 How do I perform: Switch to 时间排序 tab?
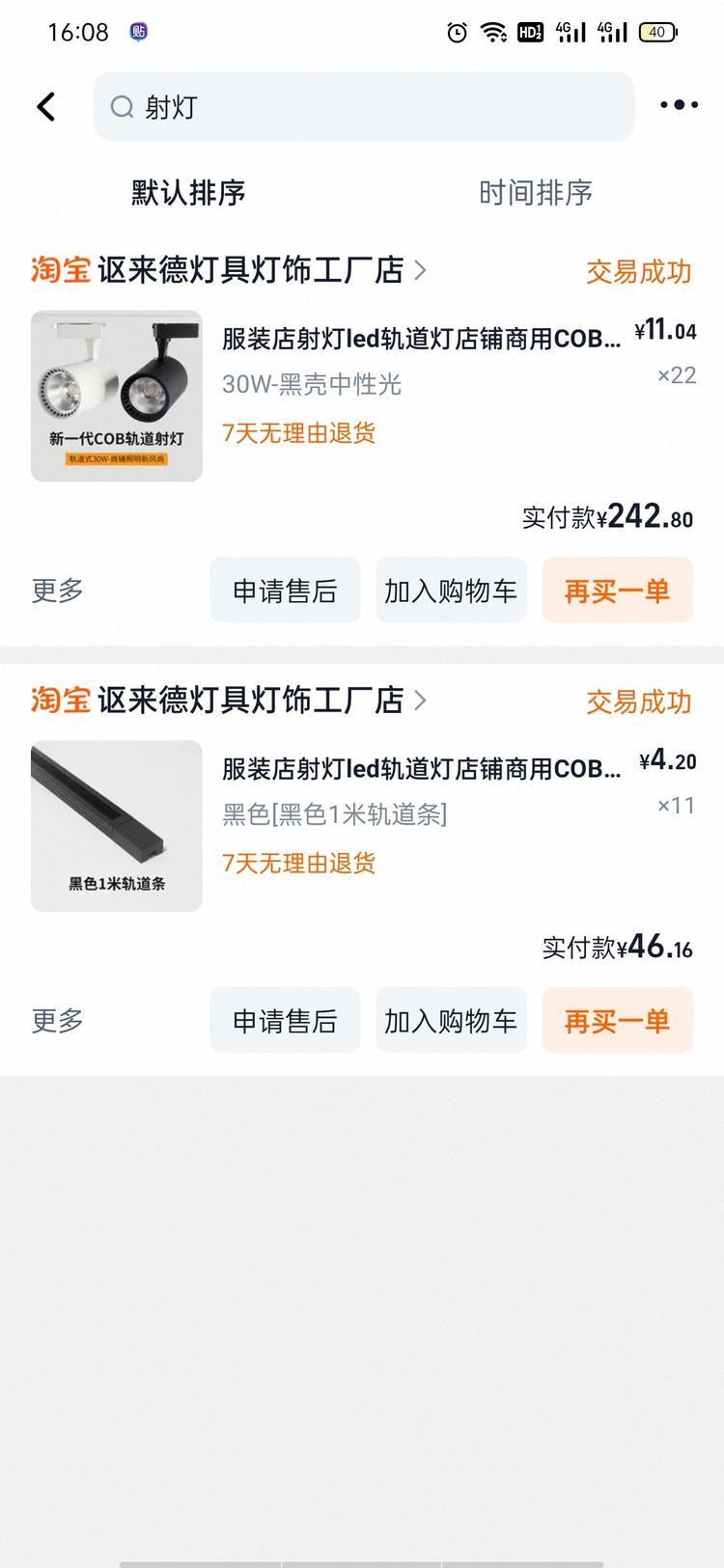pyautogui.click(x=536, y=193)
